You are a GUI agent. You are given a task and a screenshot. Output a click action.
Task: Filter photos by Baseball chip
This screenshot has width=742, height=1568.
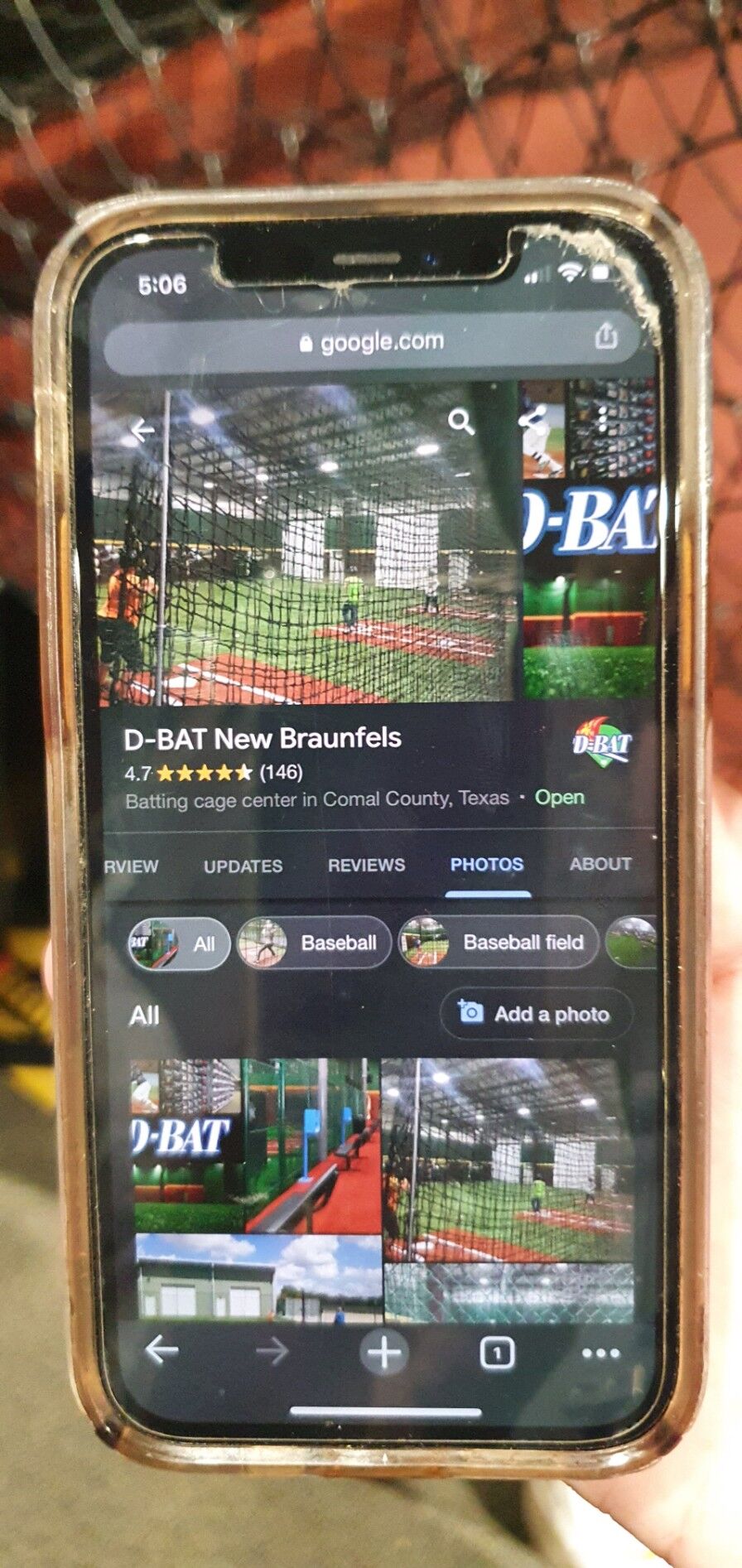(x=314, y=943)
